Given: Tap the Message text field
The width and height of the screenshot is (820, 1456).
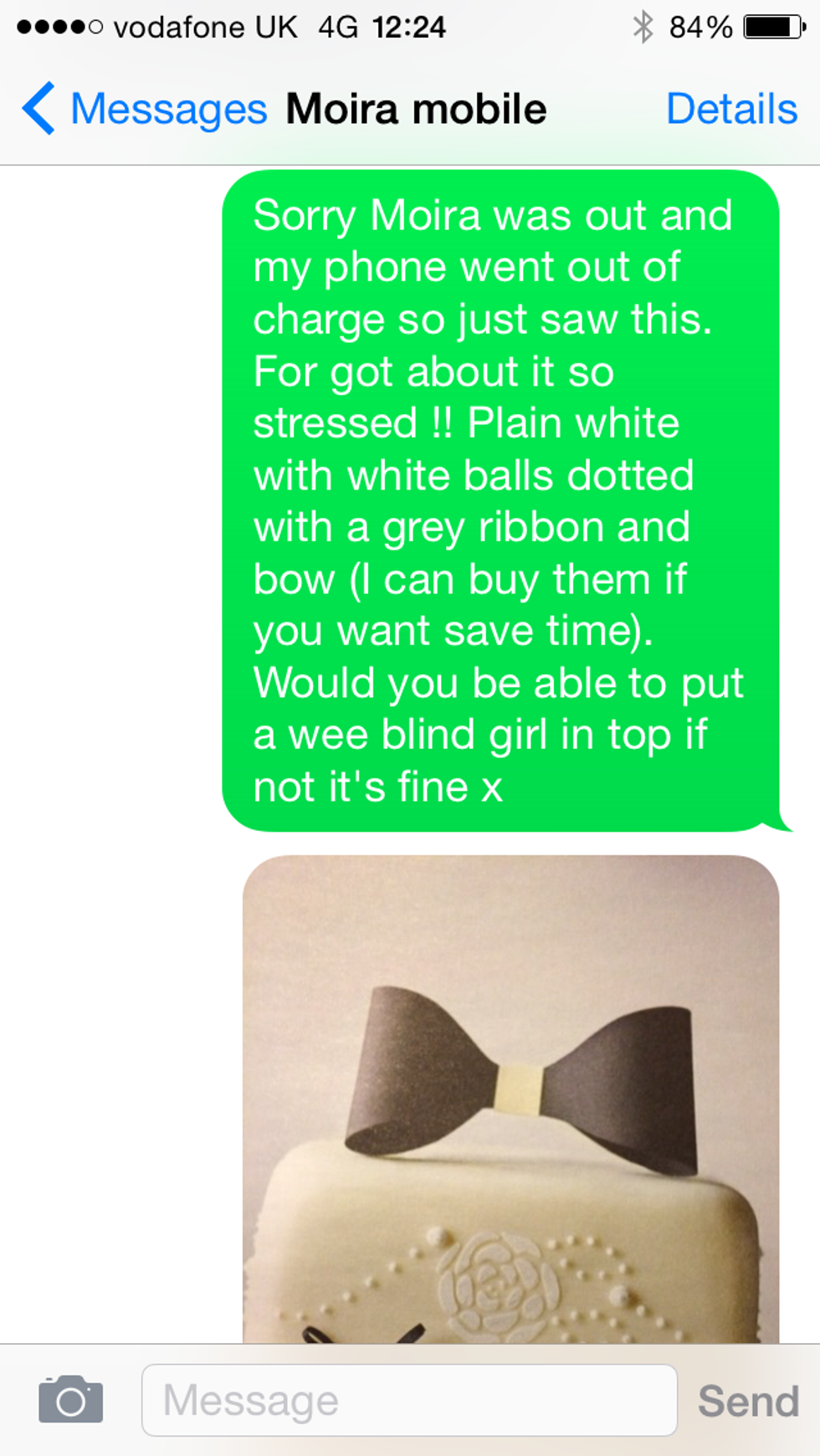Looking at the screenshot, I should (408, 1400).
